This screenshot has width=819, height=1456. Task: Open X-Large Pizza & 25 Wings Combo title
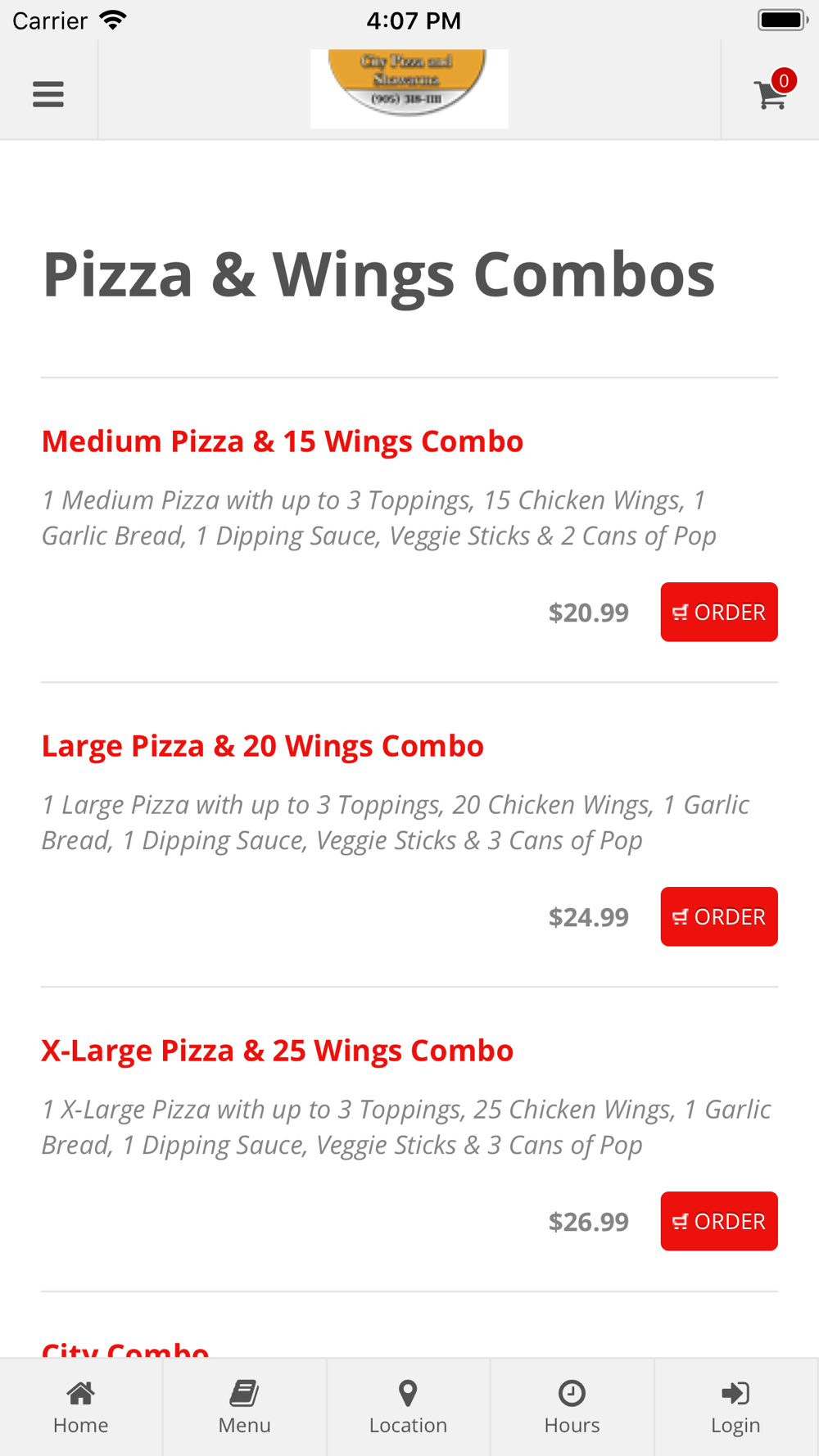click(278, 1051)
